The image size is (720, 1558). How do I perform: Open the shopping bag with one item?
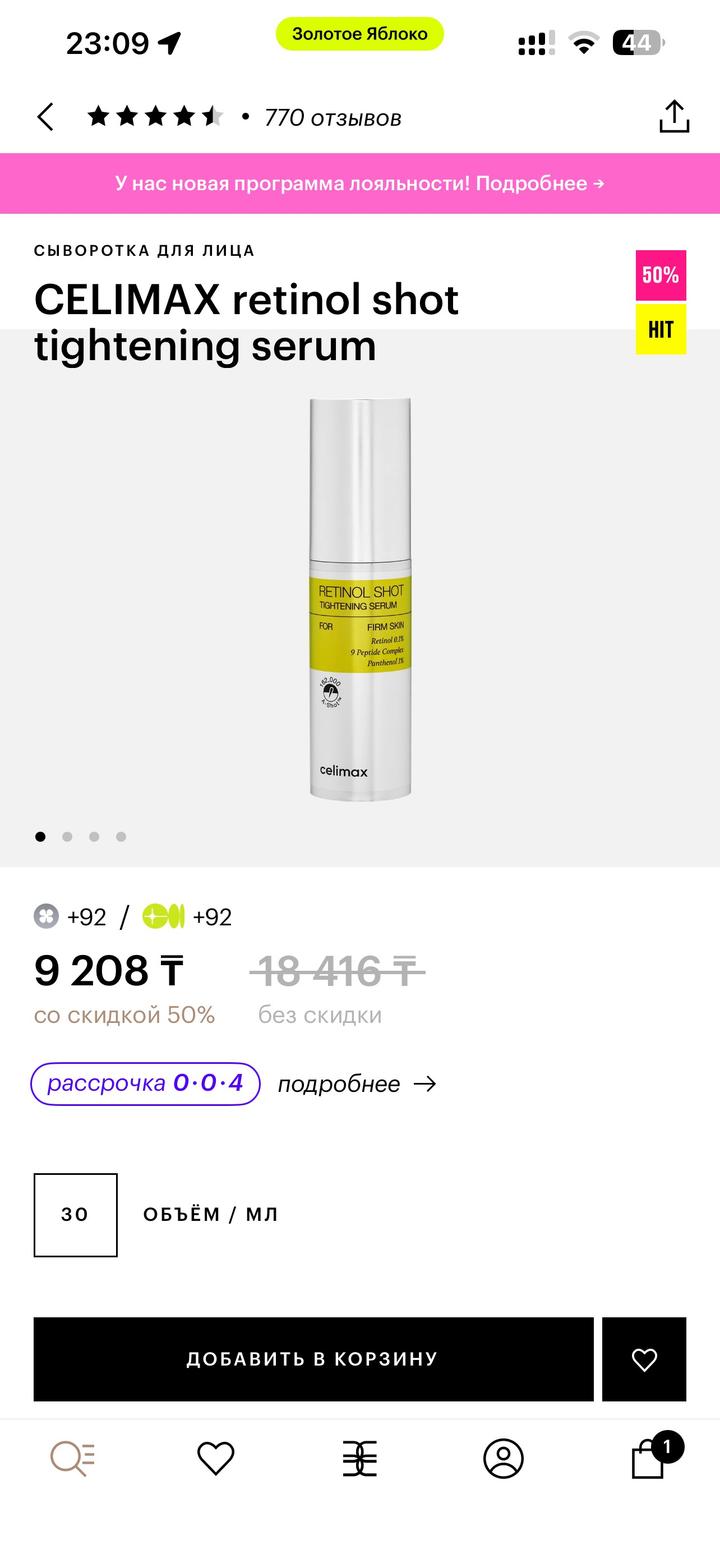pos(649,1458)
